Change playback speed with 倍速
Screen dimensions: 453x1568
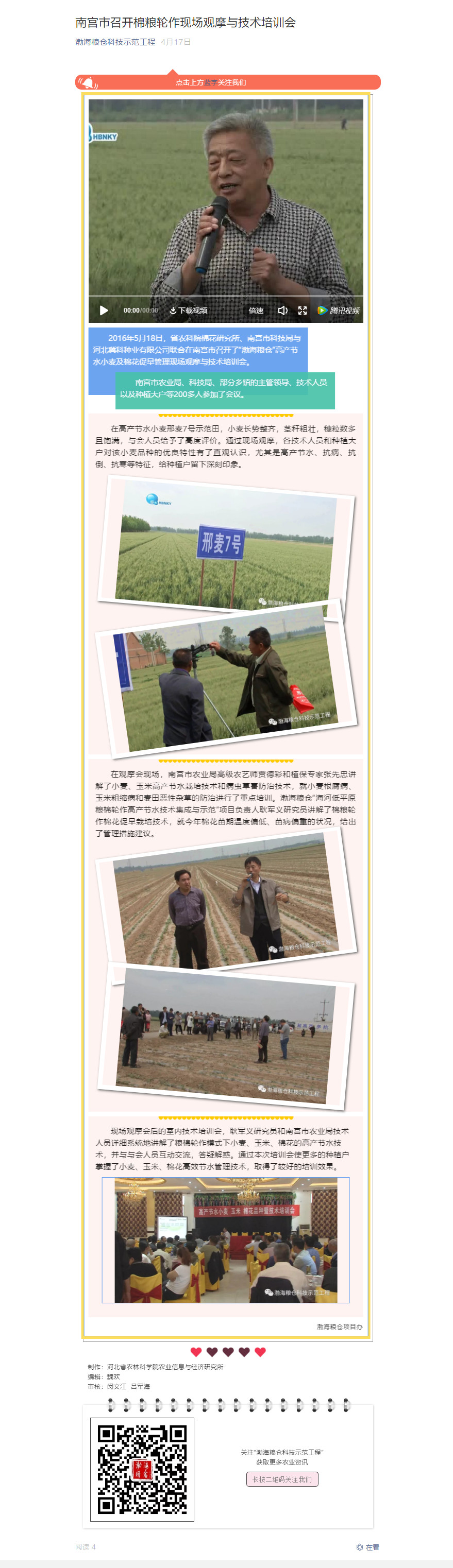click(x=256, y=311)
